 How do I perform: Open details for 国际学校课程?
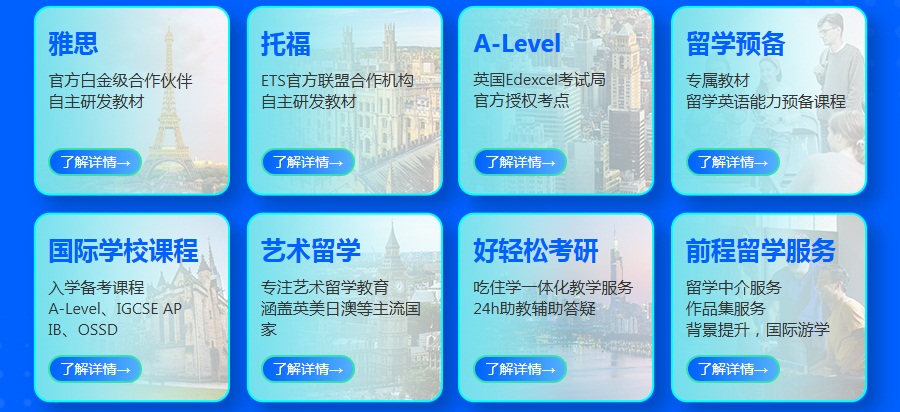(x=95, y=369)
